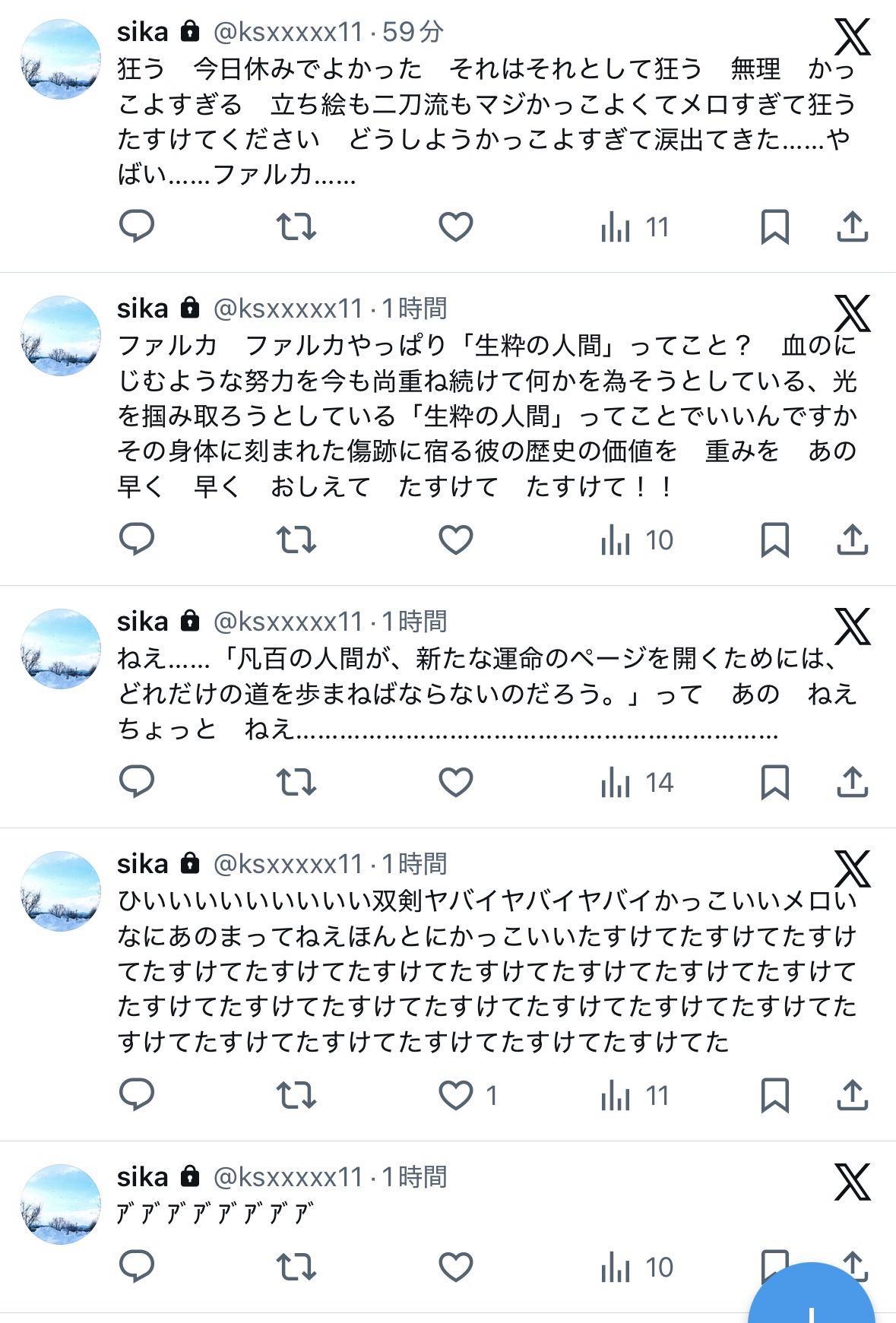Like the 「生粋の人間」 post
896x1323 pixels.
tap(456, 540)
